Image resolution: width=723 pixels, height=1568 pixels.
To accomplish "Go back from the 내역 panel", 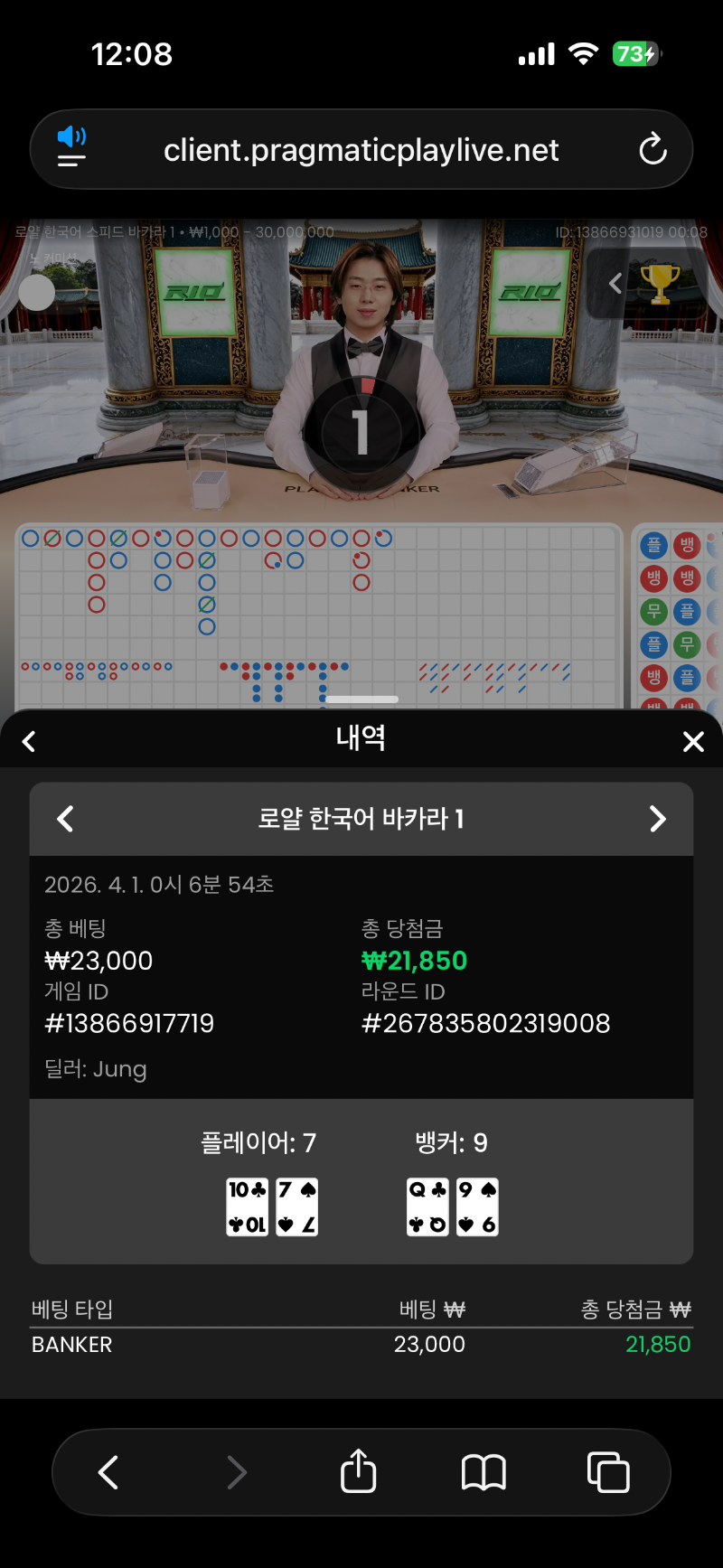I will pyautogui.click(x=29, y=742).
